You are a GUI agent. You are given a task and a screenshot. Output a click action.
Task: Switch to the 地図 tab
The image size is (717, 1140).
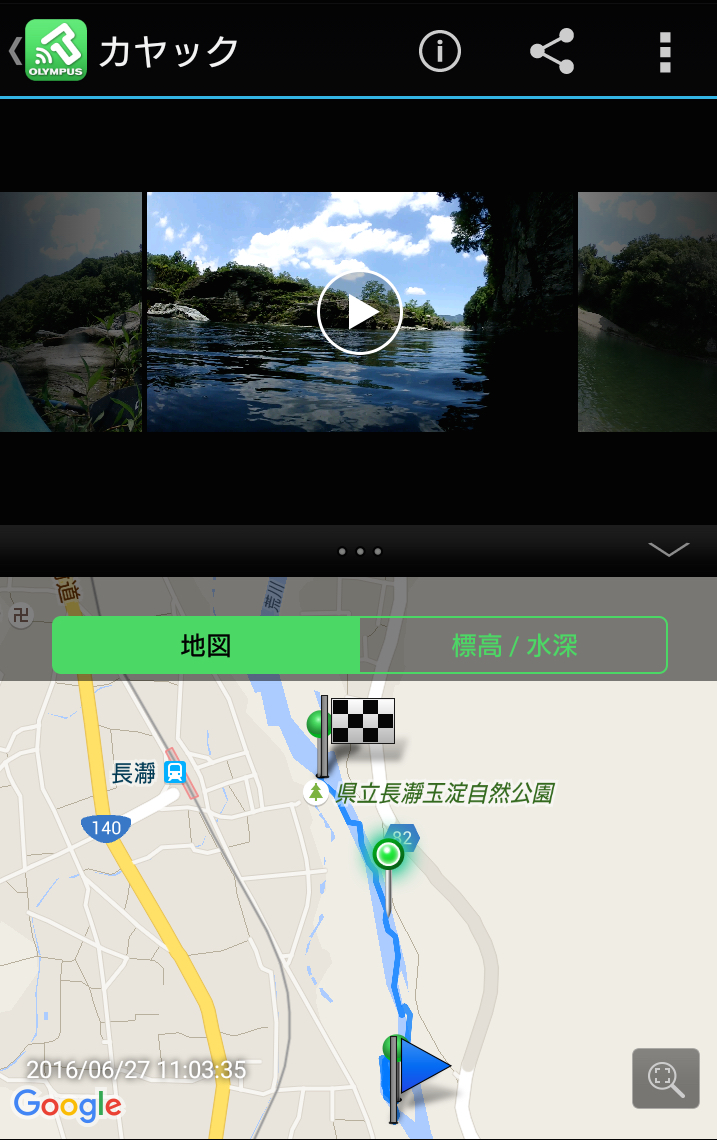tap(206, 645)
